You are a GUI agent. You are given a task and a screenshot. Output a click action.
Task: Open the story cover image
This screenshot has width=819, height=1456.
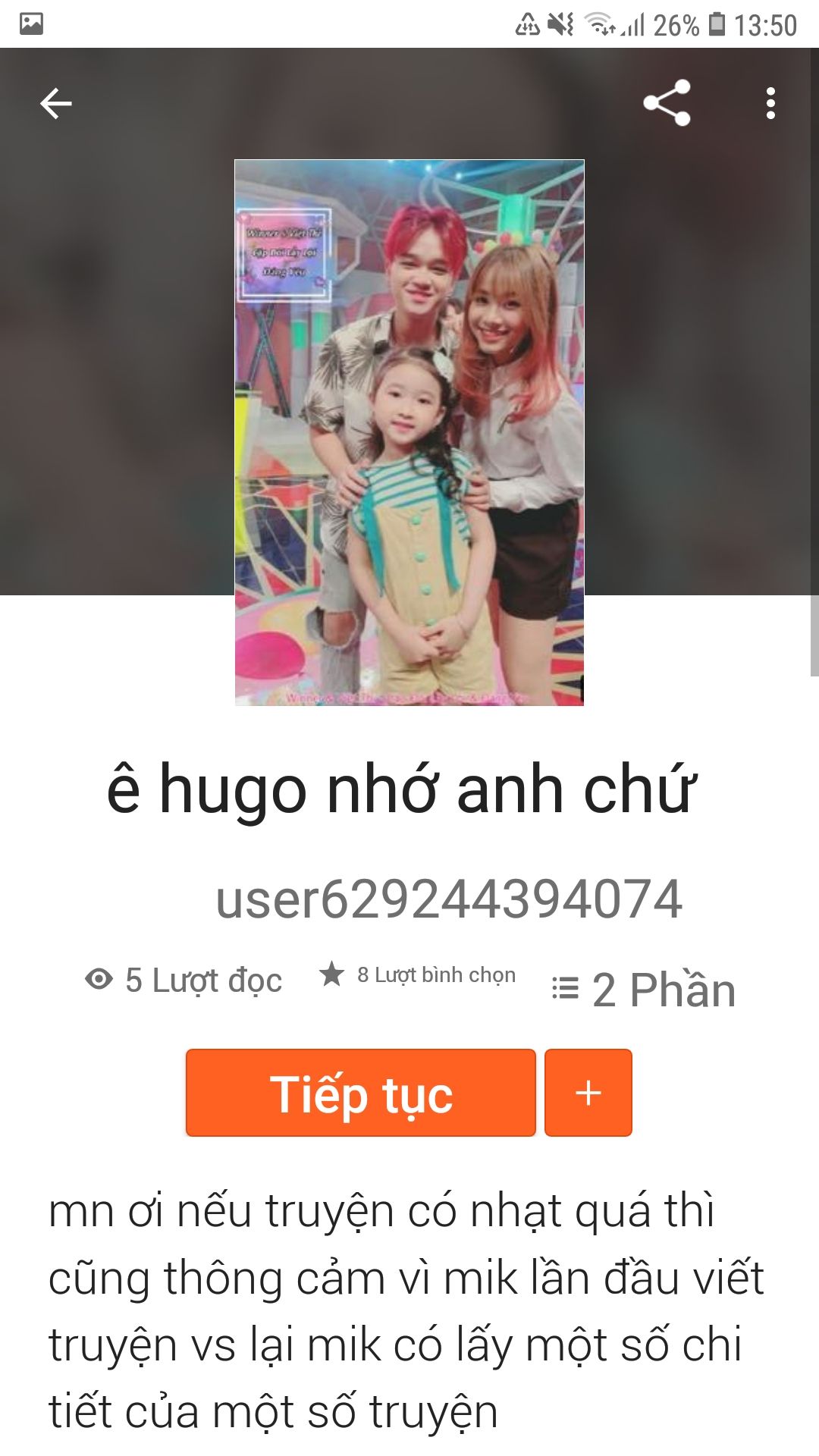409,432
